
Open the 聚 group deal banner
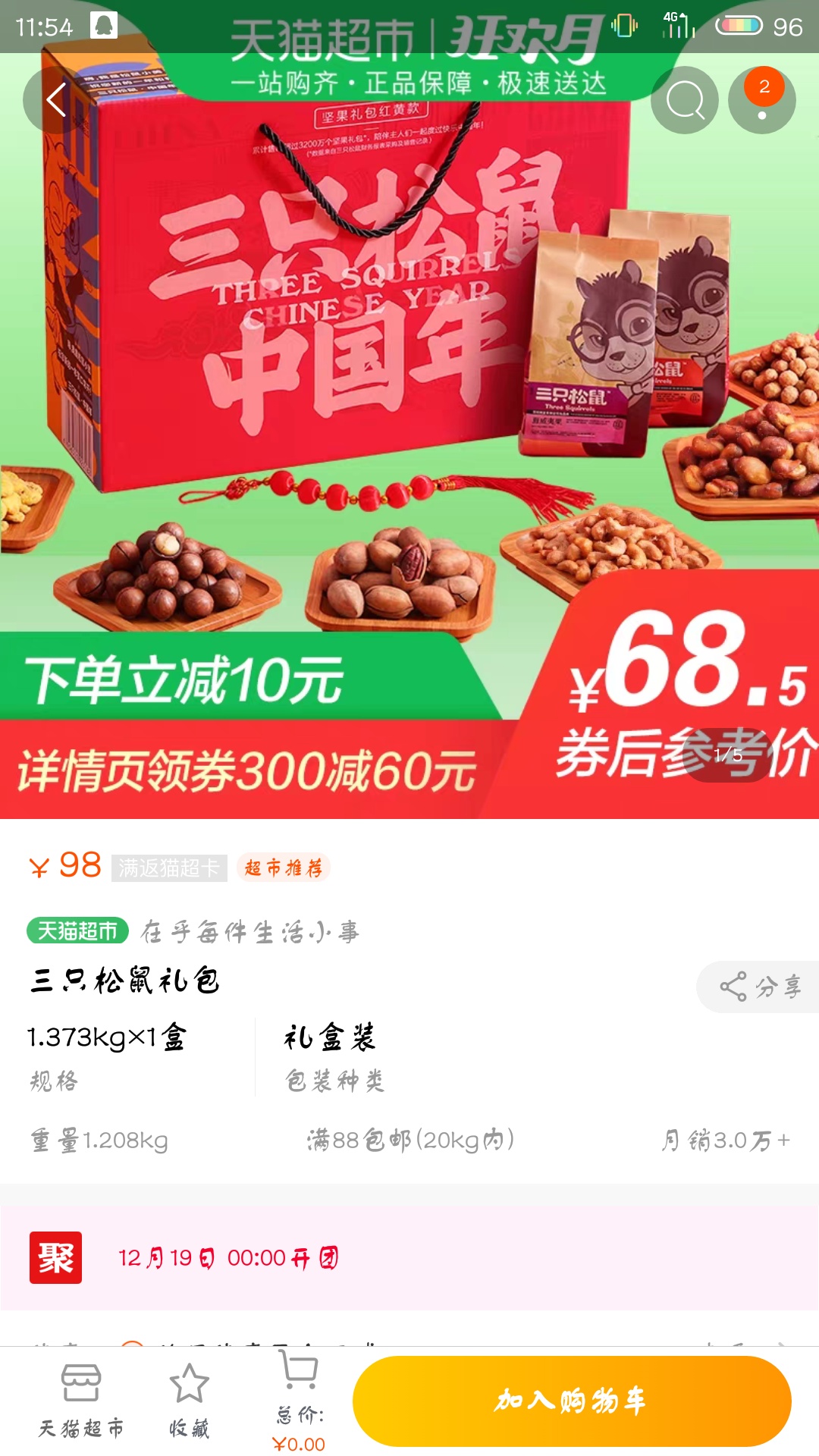pos(409,1258)
